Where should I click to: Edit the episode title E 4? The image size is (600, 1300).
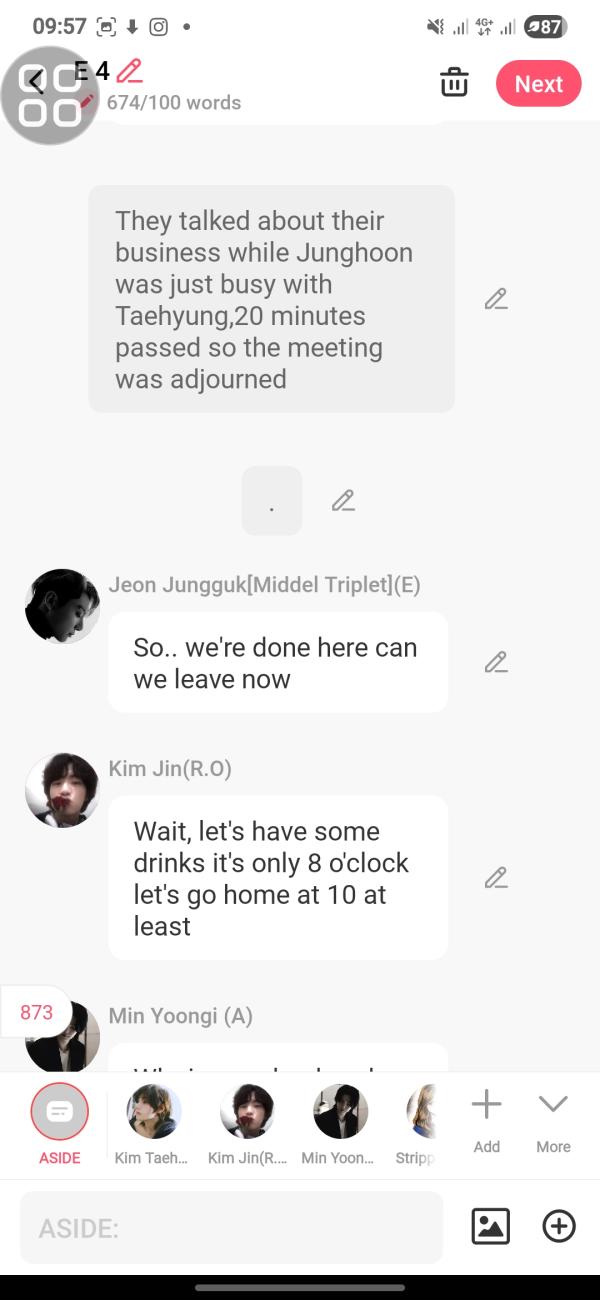129,71
